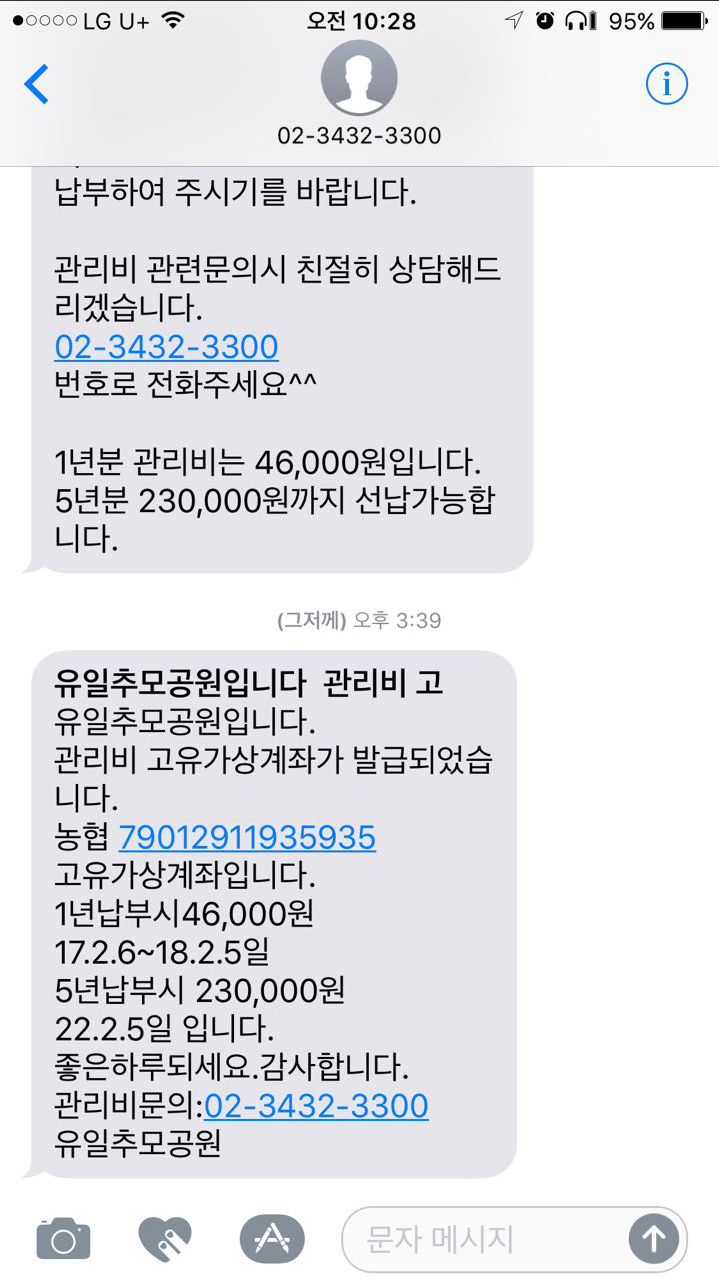This screenshot has height=1280, width=719.
Task: Tap the contact avatar for 02-3432-3300
Action: [x=359, y=78]
